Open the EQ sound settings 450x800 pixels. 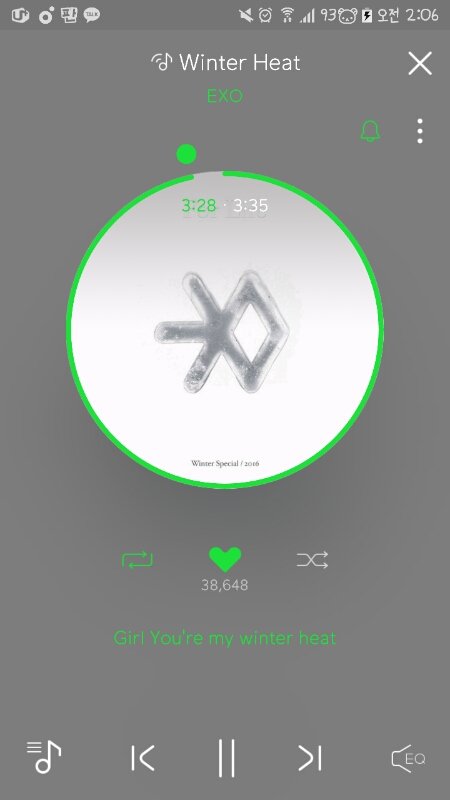point(409,759)
